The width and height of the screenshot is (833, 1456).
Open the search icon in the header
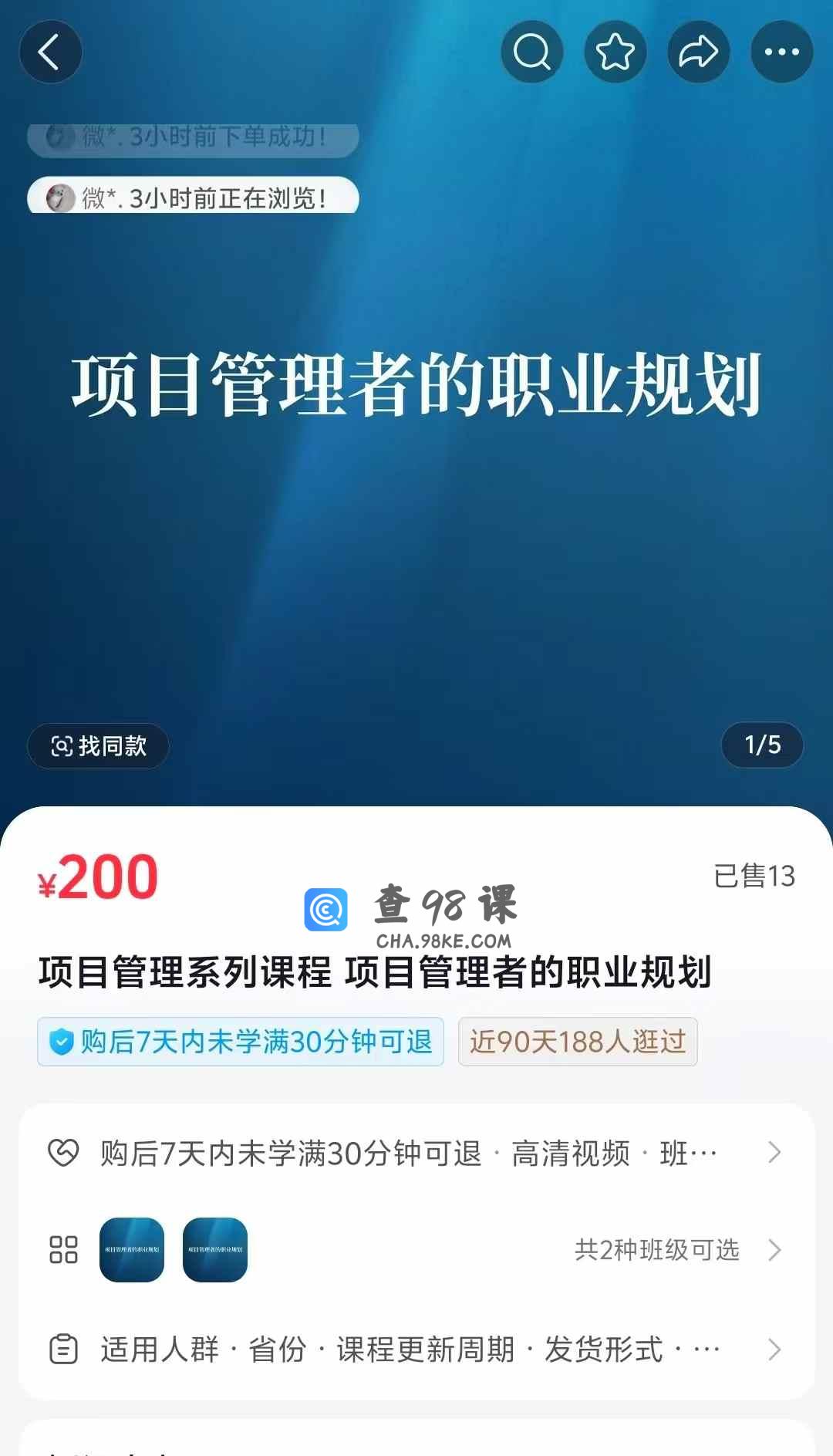click(532, 52)
